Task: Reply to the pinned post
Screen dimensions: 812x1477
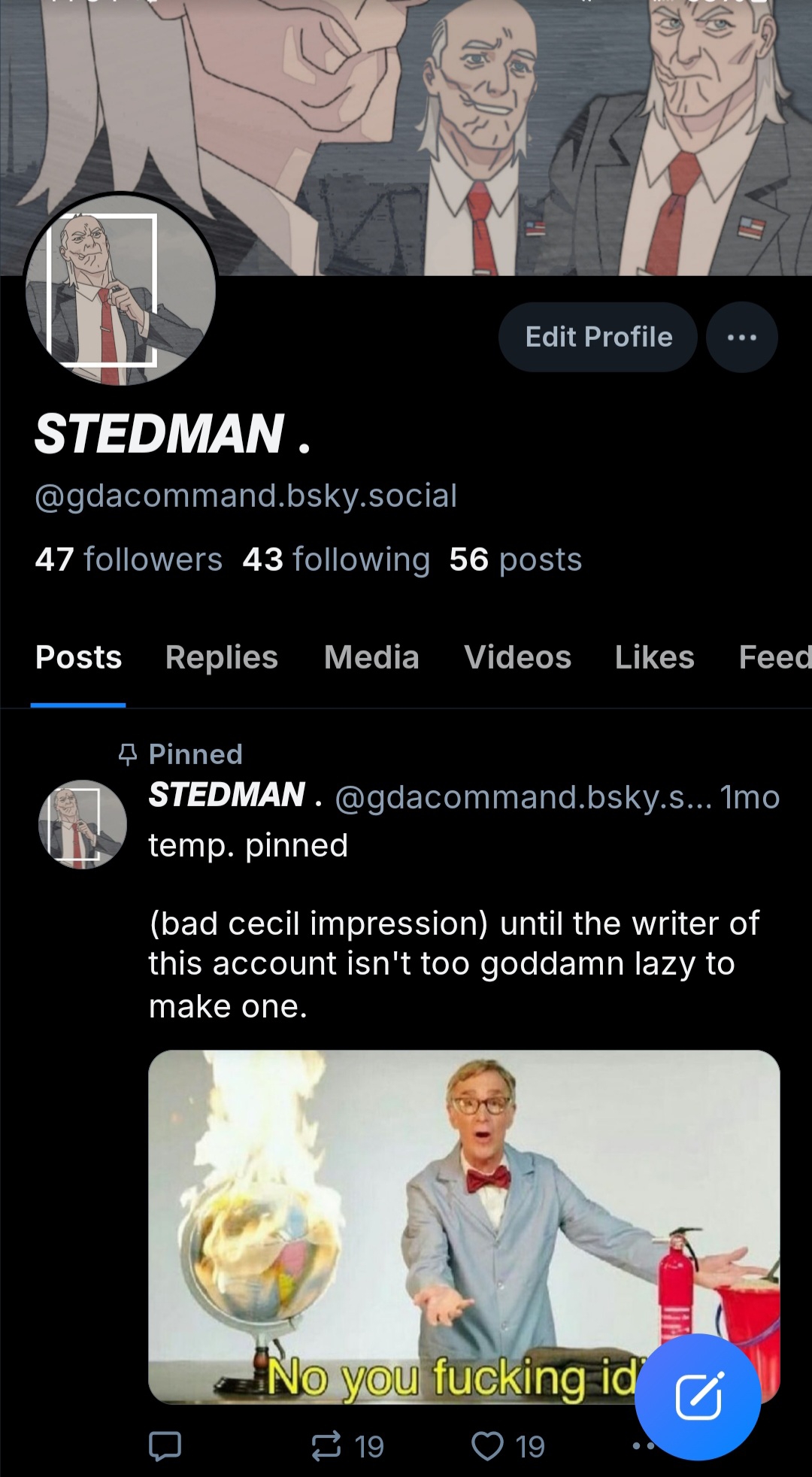Action: tap(165, 1445)
